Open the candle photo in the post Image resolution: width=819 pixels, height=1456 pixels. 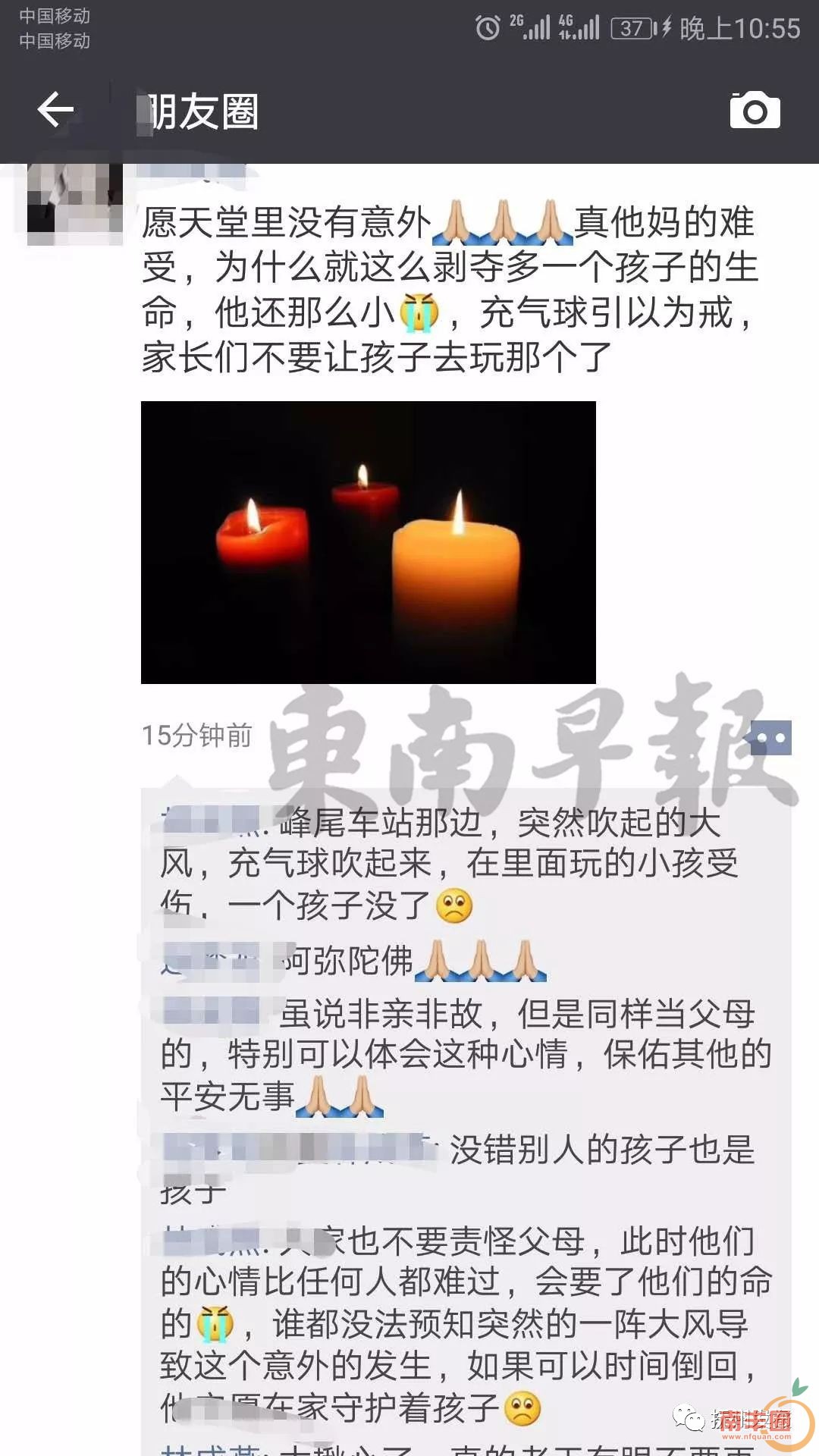click(368, 542)
